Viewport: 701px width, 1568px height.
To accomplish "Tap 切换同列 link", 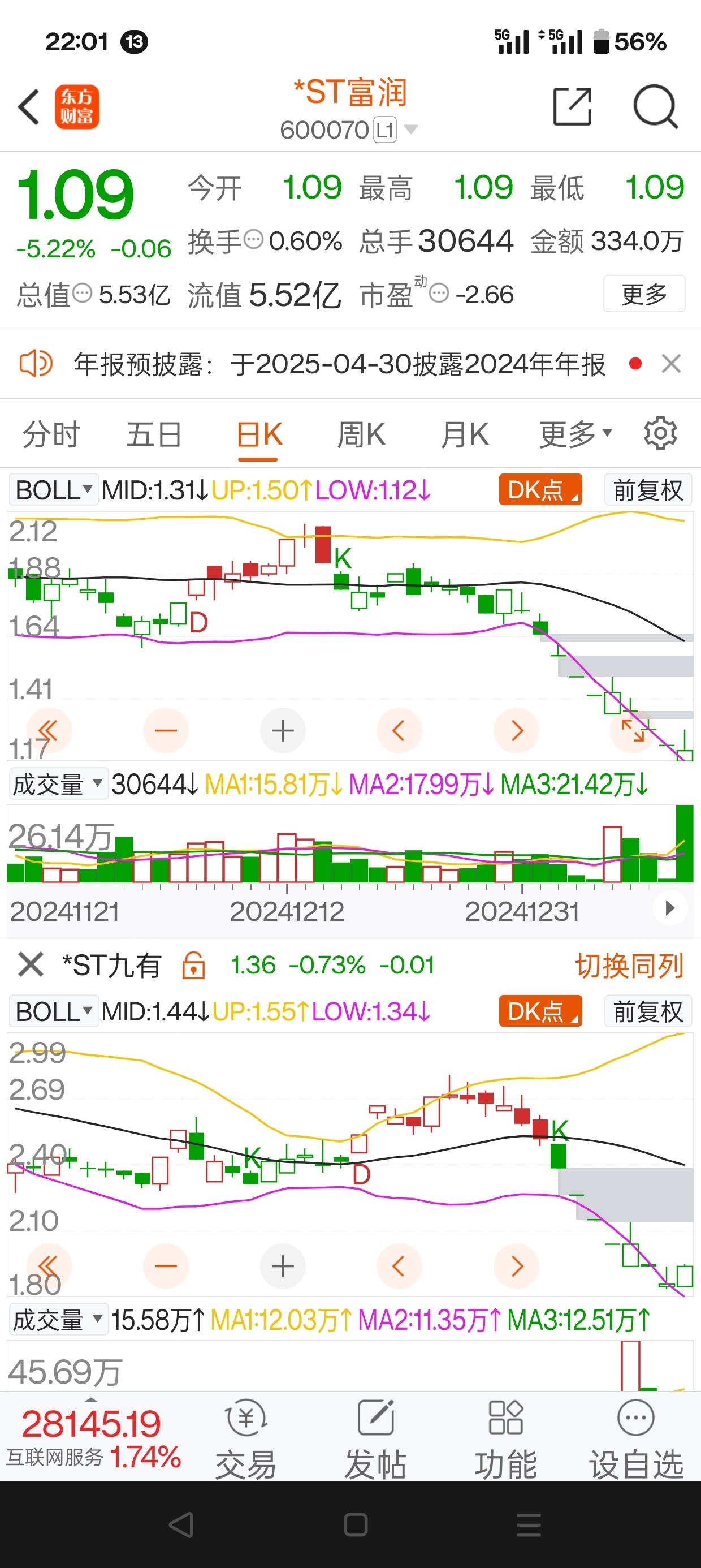I will click(x=630, y=966).
